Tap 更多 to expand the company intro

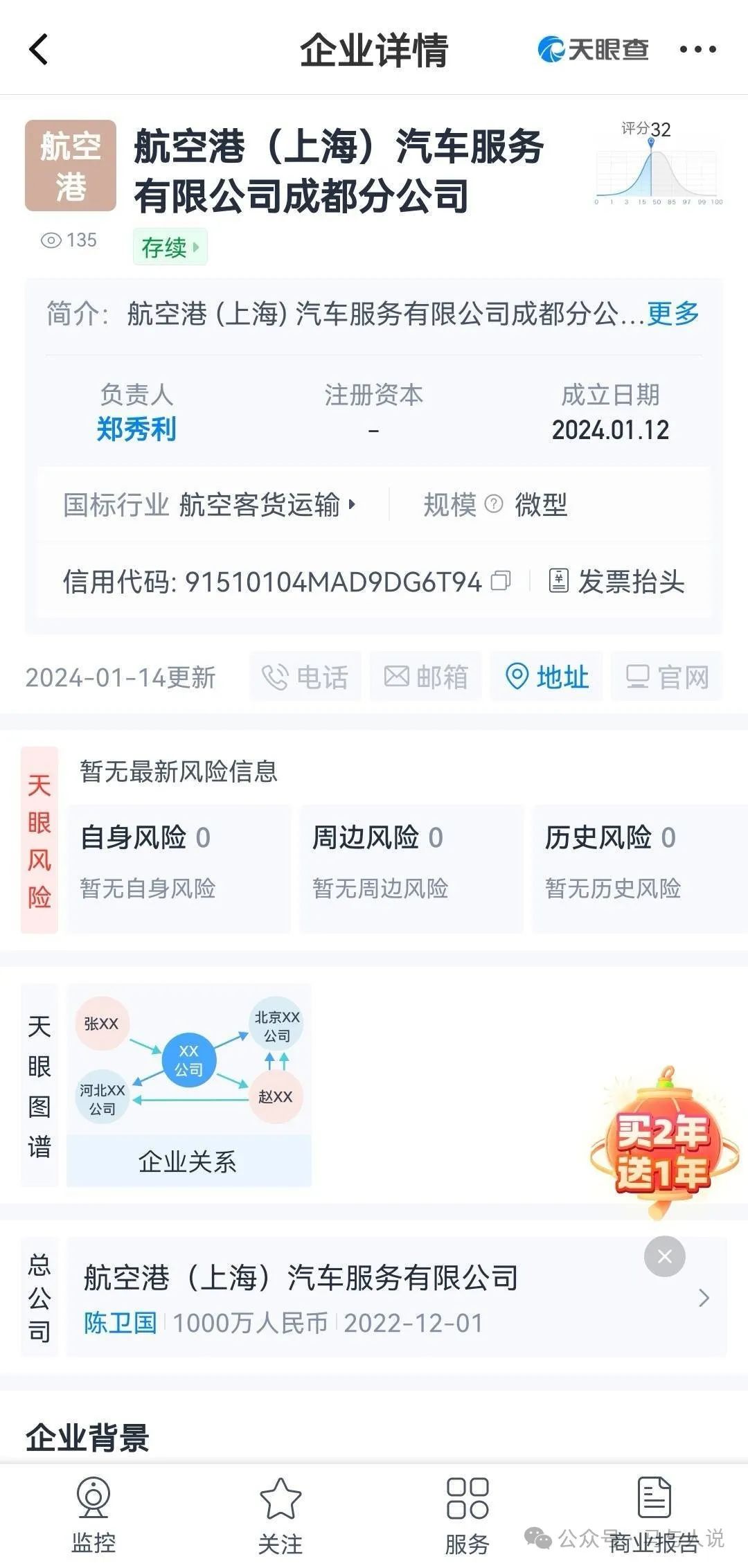click(x=673, y=314)
